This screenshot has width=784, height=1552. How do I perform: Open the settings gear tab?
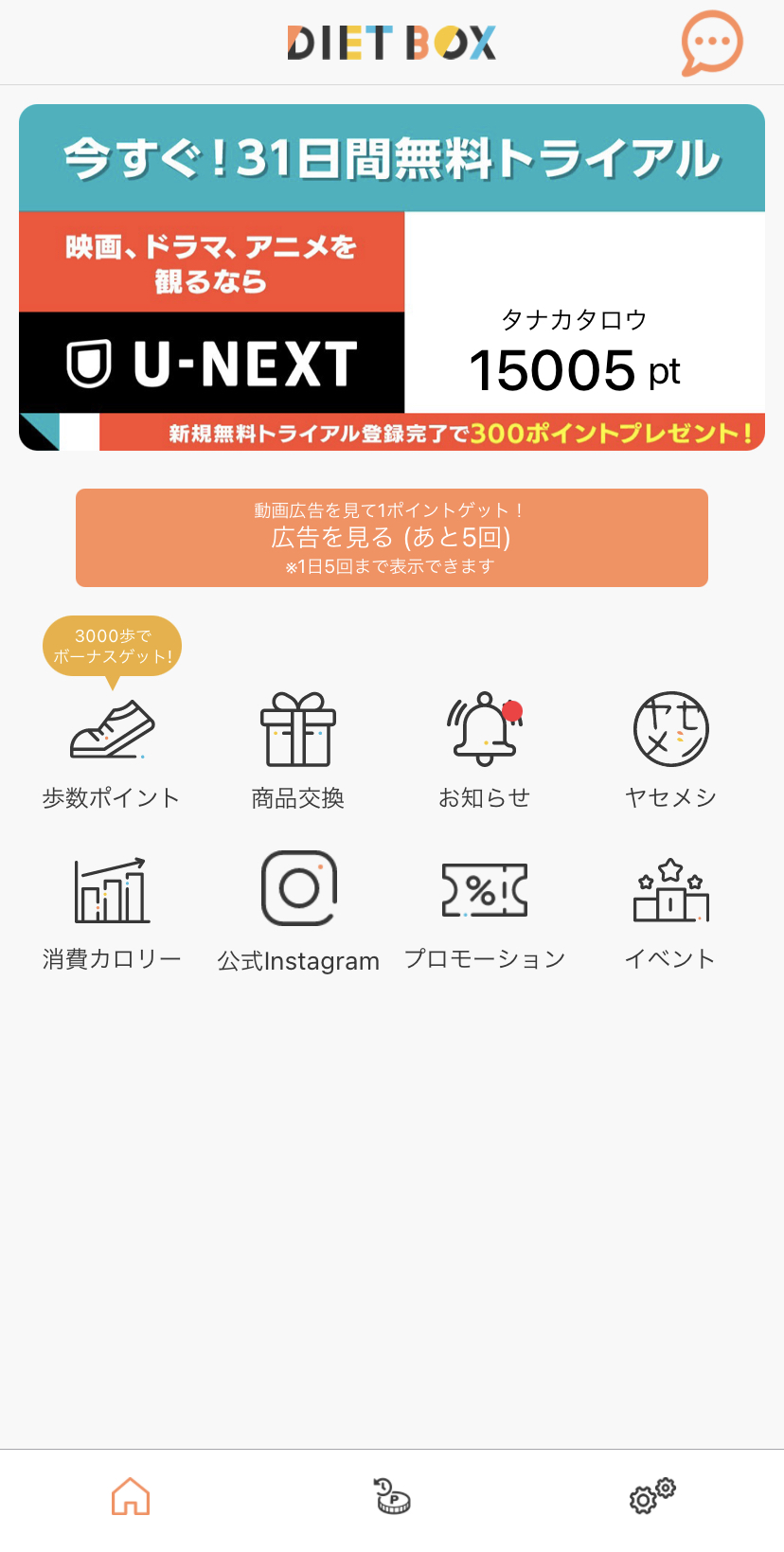point(652,1497)
